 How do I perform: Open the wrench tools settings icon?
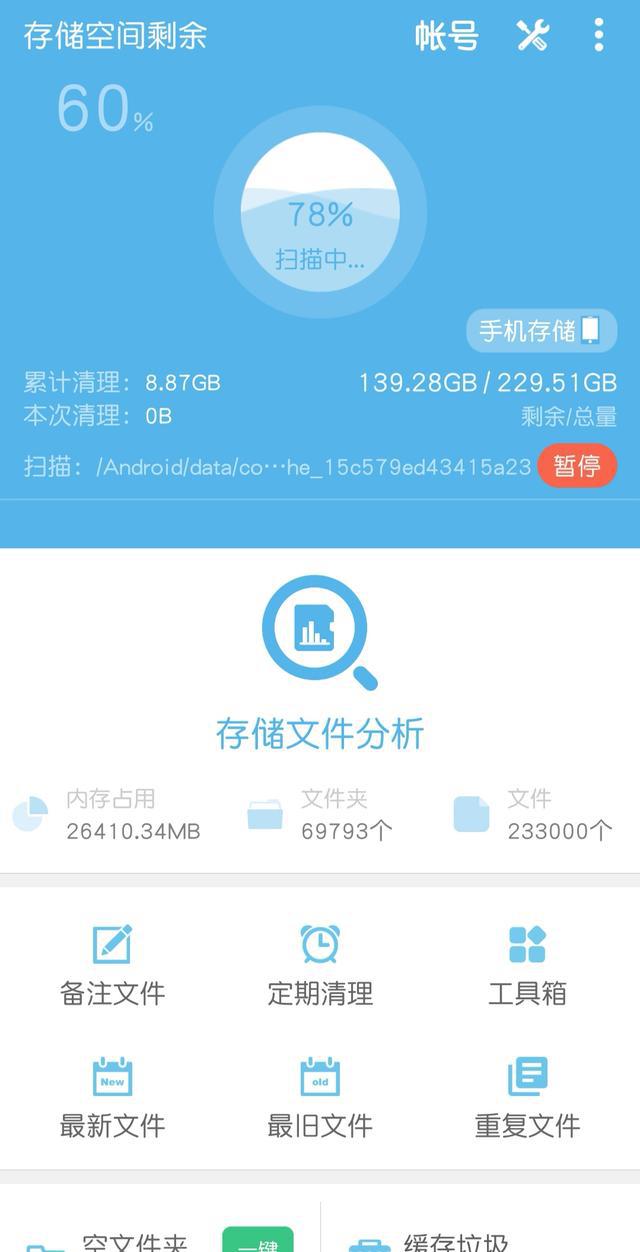click(x=532, y=36)
